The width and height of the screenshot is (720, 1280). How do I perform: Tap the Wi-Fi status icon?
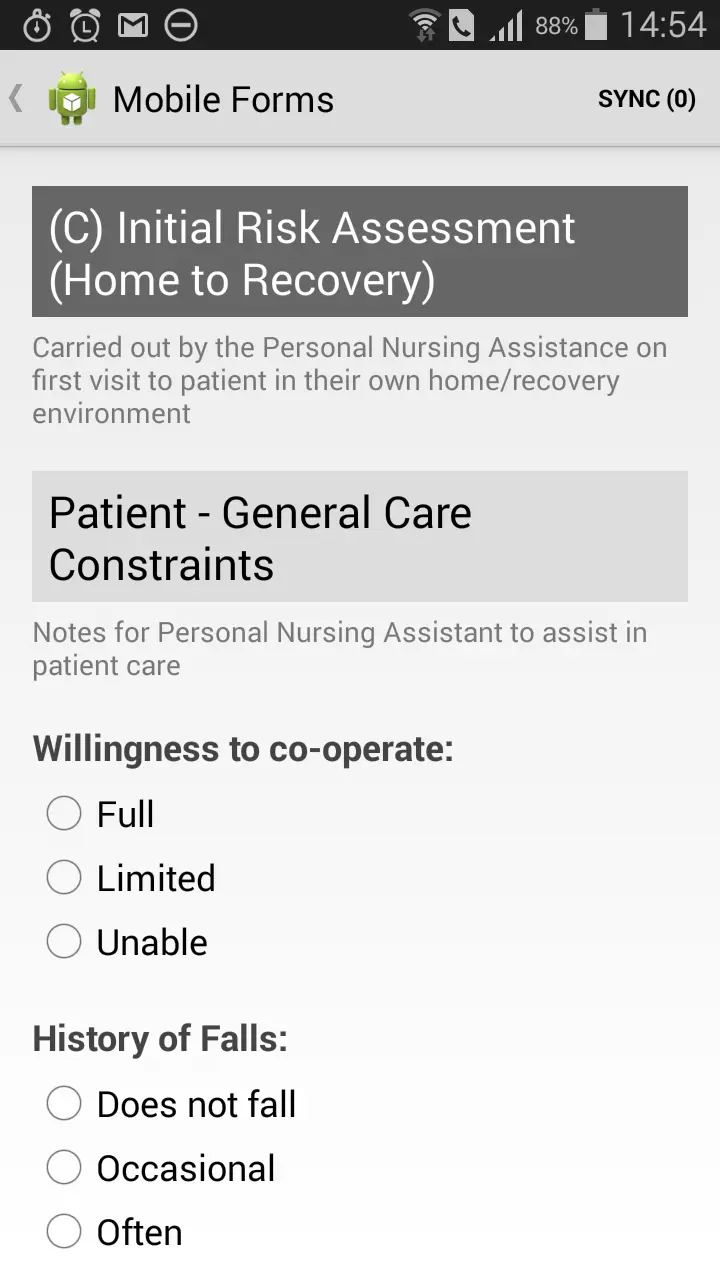tap(425, 24)
